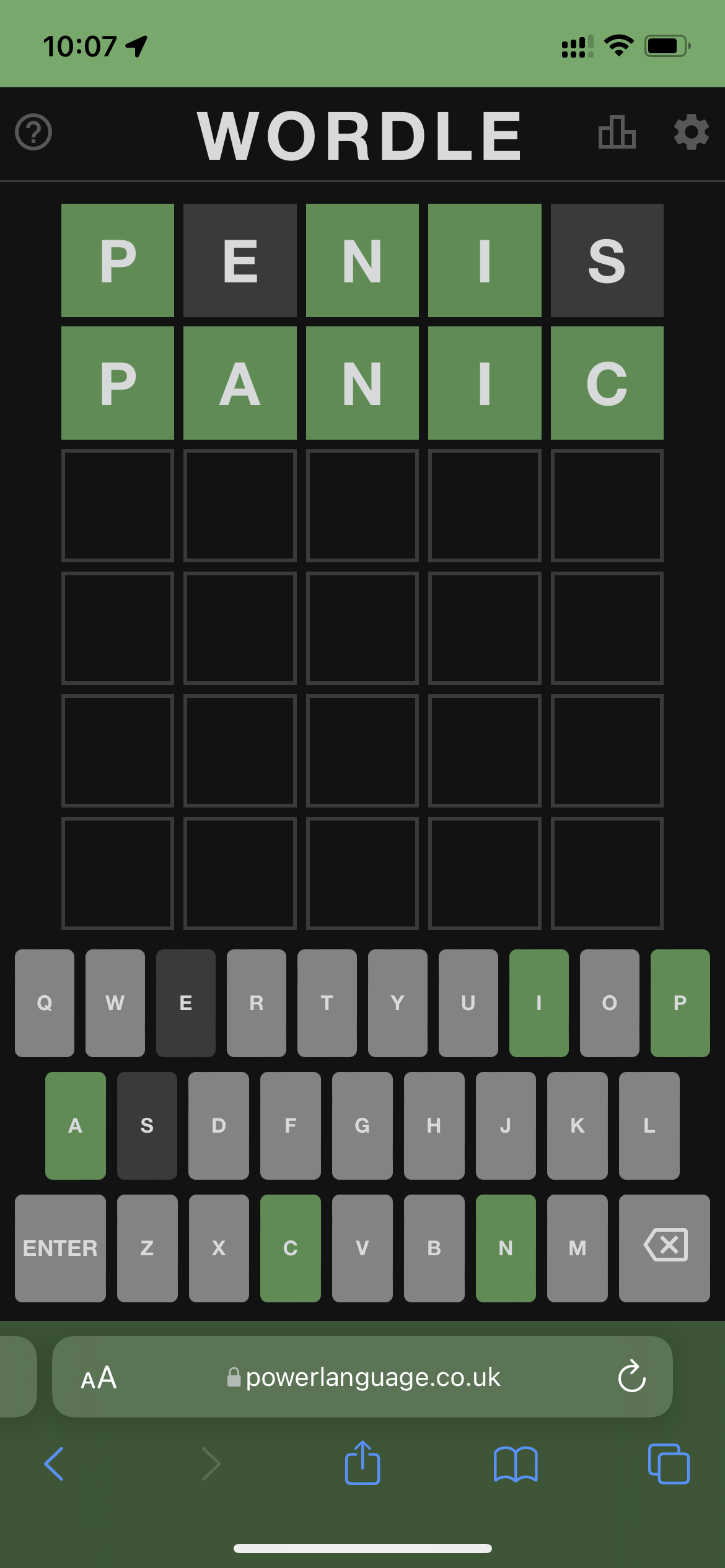Tap the dark S key
This screenshot has height=1568, width=725.
click(147, 1125)
